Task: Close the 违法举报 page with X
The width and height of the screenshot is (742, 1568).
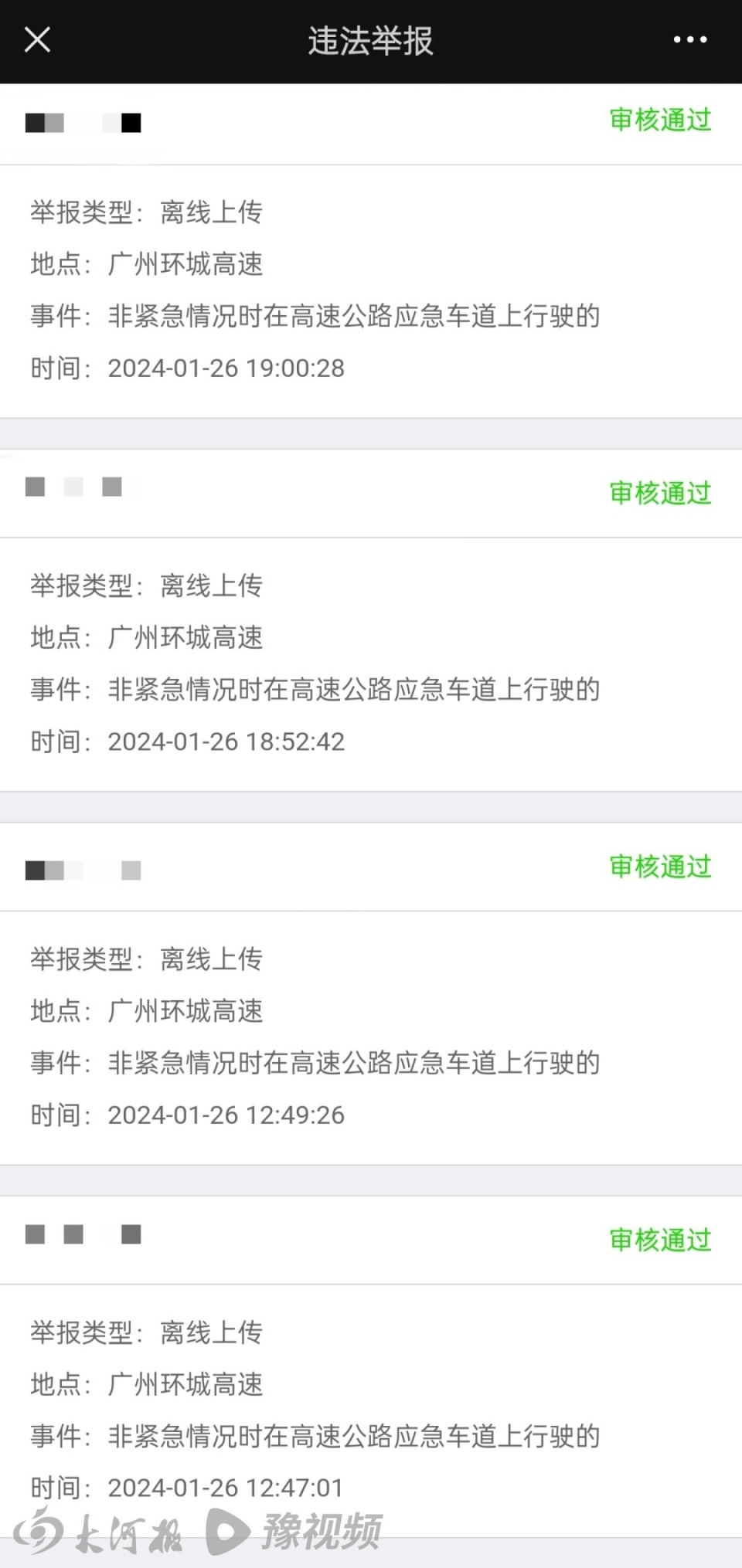Action: click(37, 39)
